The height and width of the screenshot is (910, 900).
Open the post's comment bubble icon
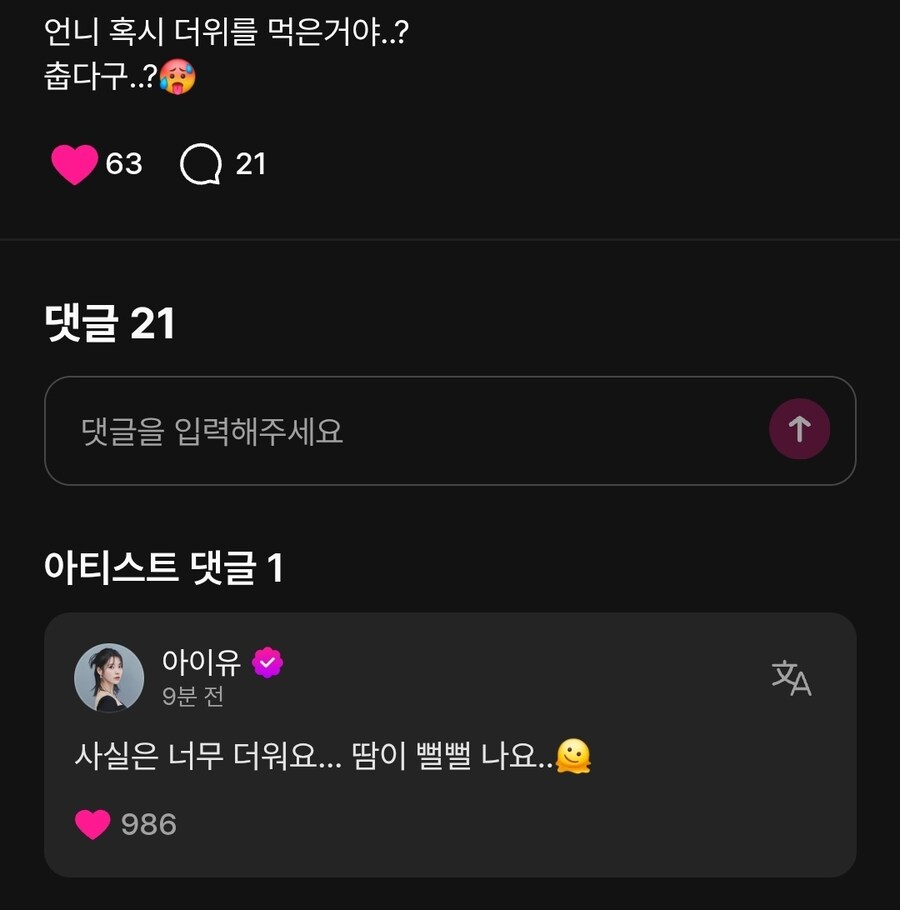(200, 164)
